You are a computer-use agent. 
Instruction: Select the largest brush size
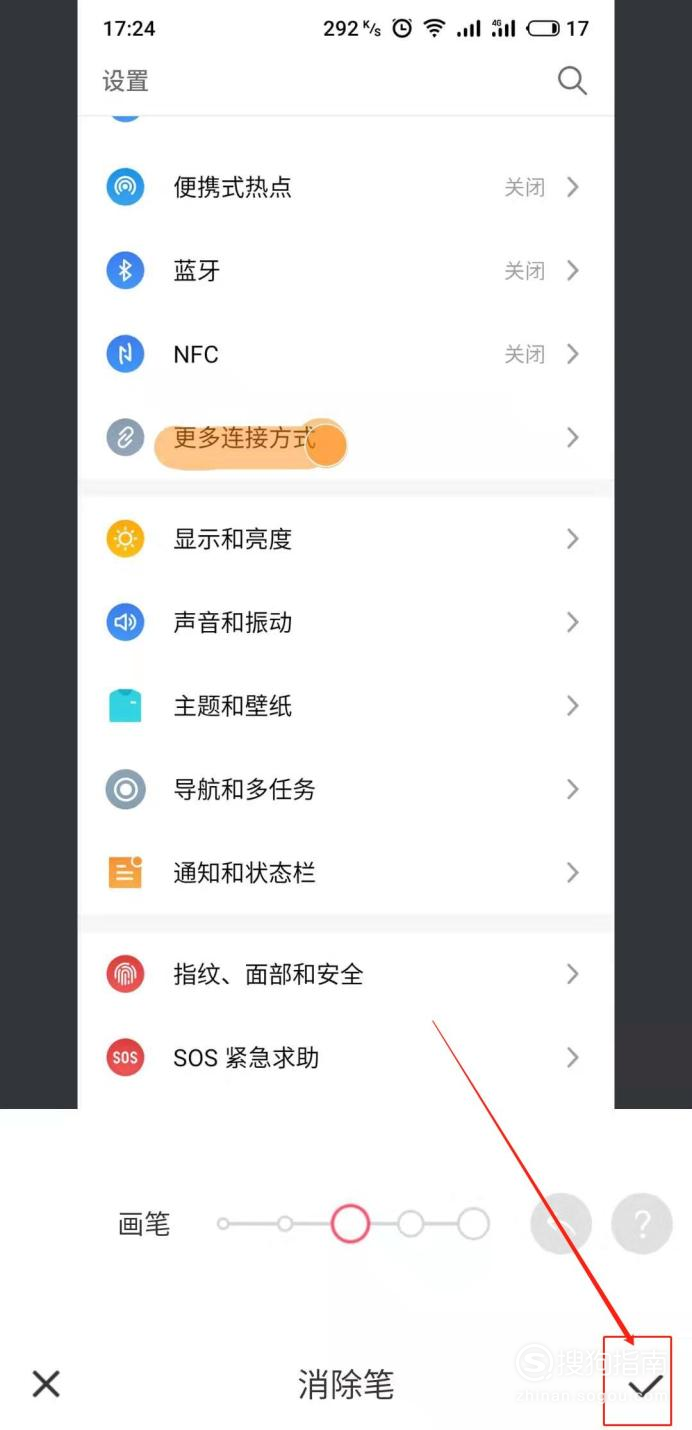(473, 1223)
